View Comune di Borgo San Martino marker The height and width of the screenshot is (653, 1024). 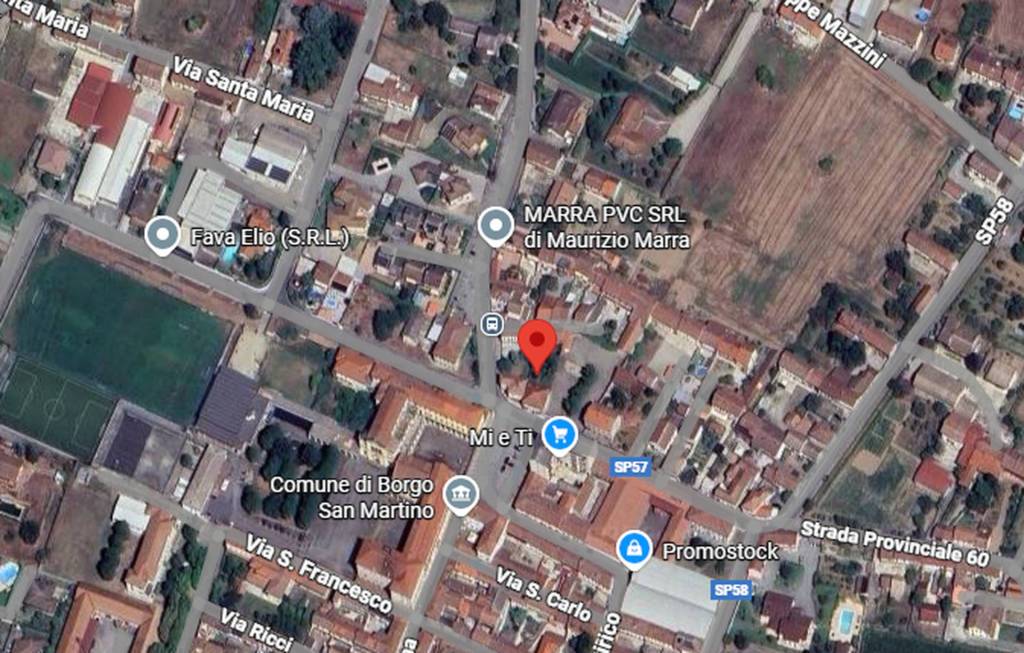point(461,494)
